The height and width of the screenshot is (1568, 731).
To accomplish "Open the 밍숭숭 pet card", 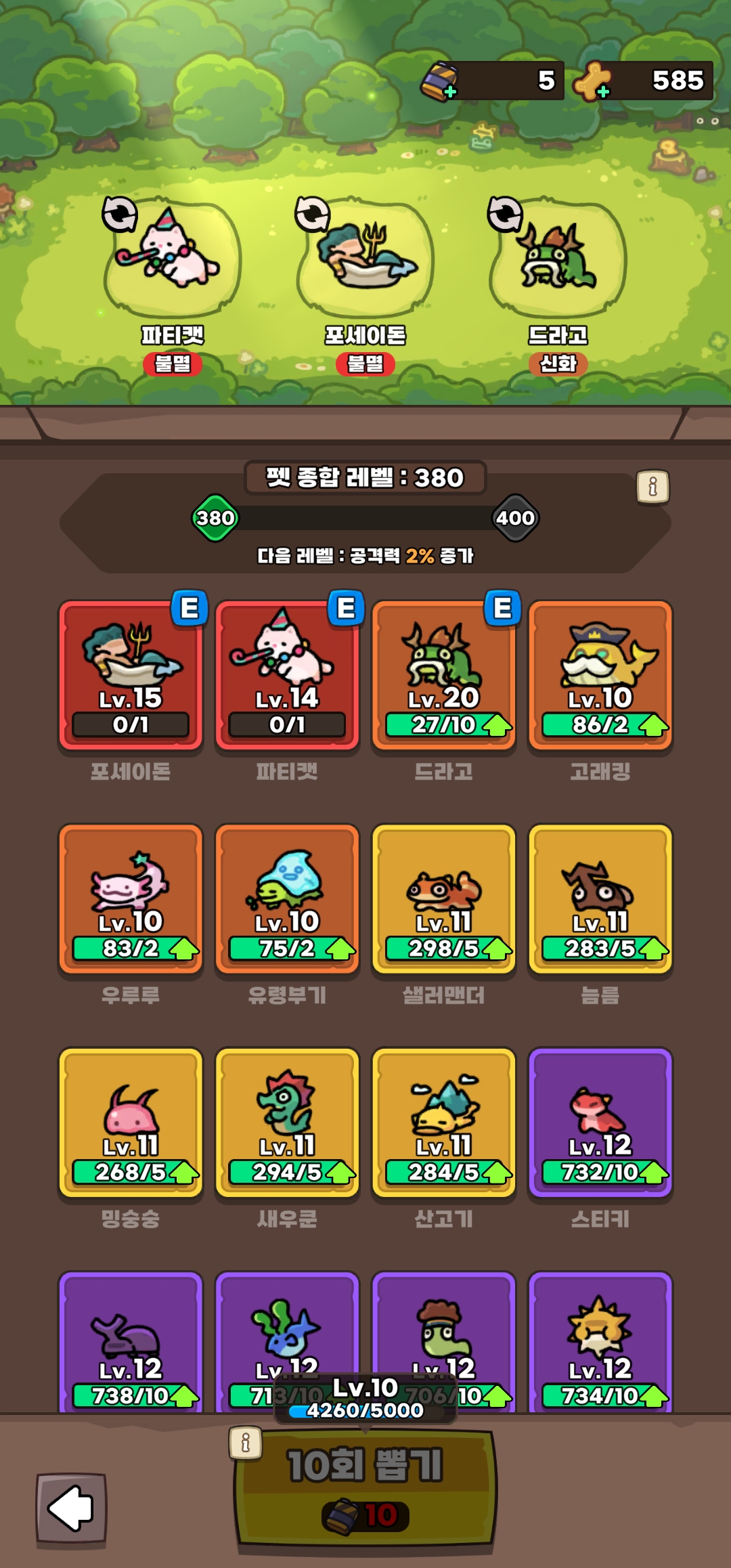I will [131, 1122].
